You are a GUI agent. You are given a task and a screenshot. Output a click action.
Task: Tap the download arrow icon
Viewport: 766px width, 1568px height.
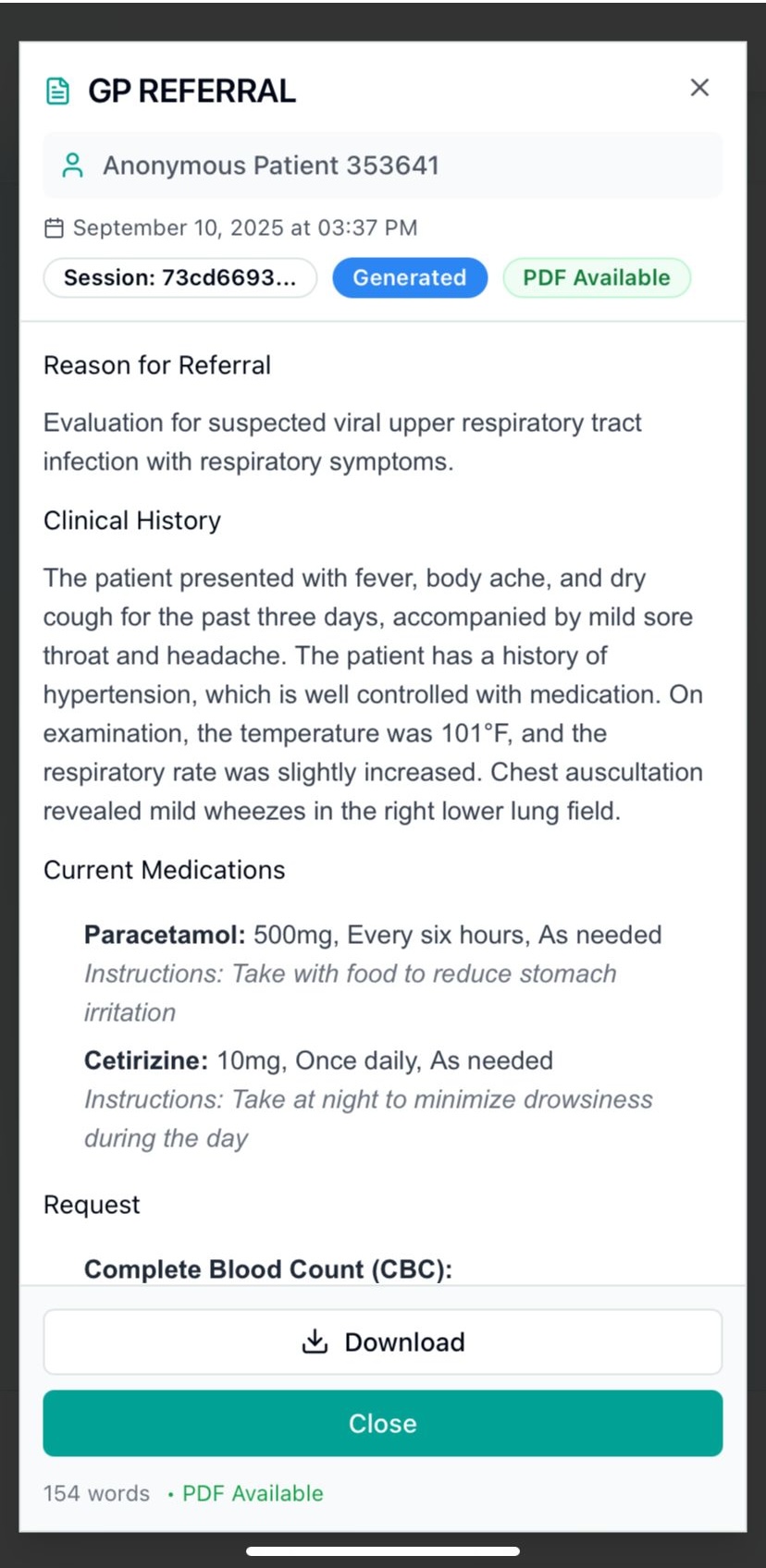click(315, 1341)
